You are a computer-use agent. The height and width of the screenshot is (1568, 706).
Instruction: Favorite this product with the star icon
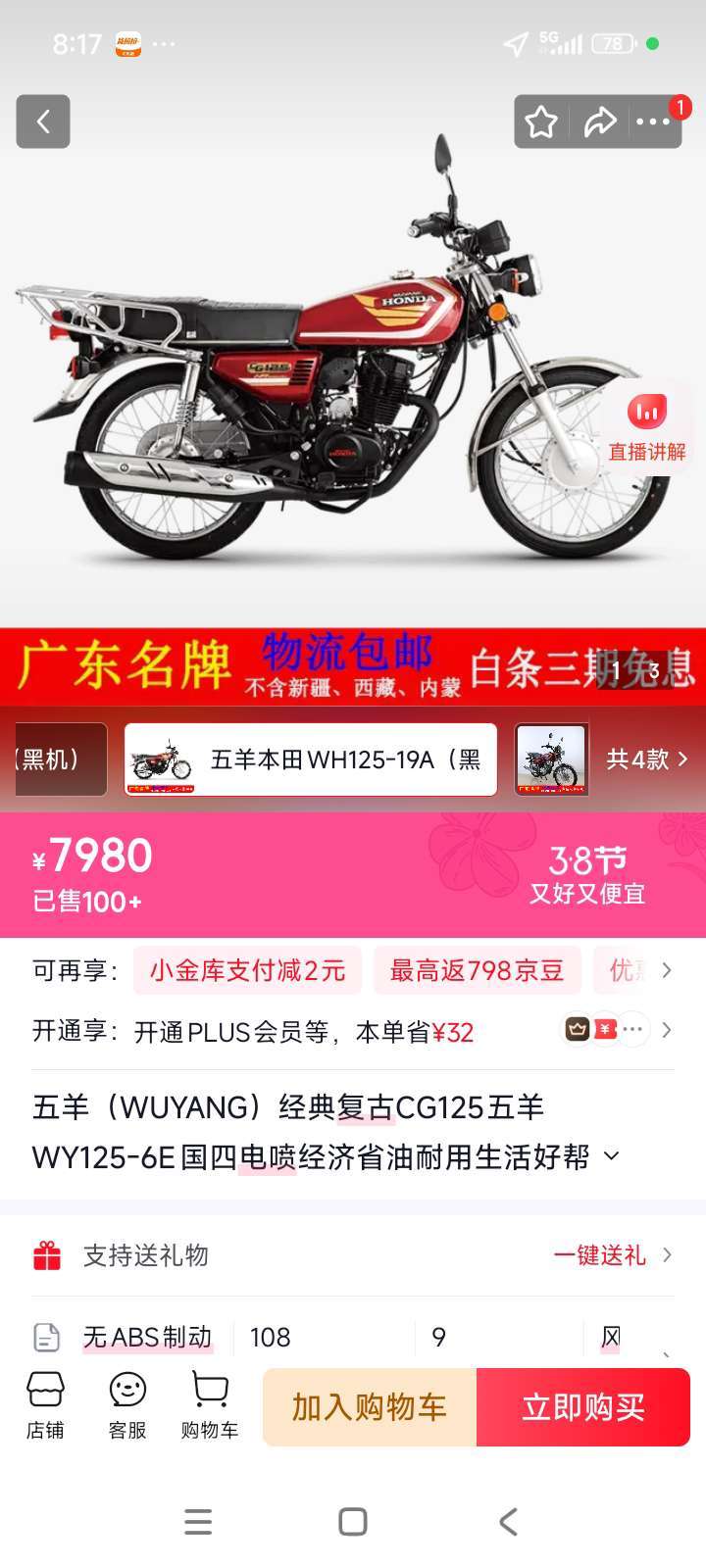(540, 122)
